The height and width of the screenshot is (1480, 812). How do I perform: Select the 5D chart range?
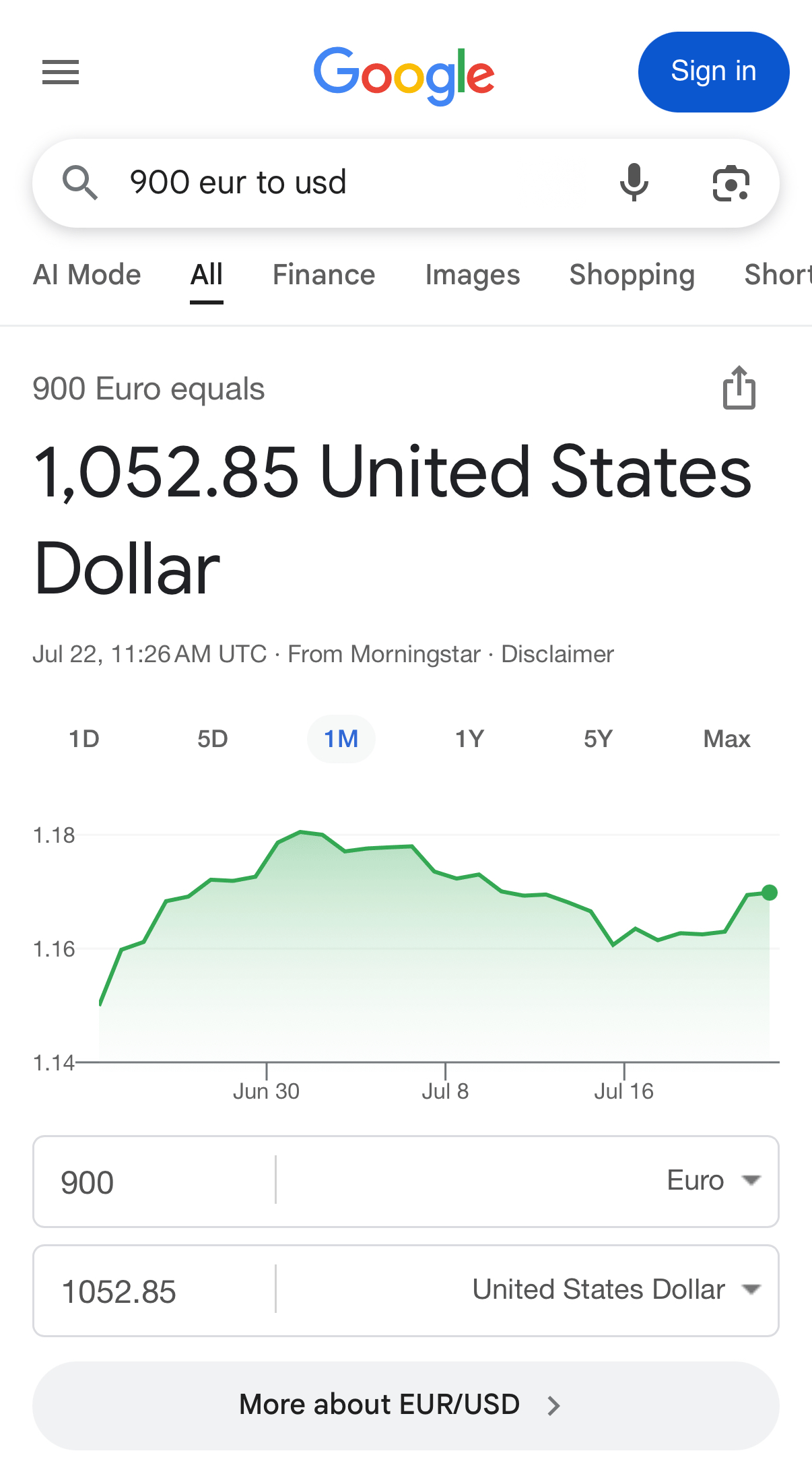click(x=212, y=738)
